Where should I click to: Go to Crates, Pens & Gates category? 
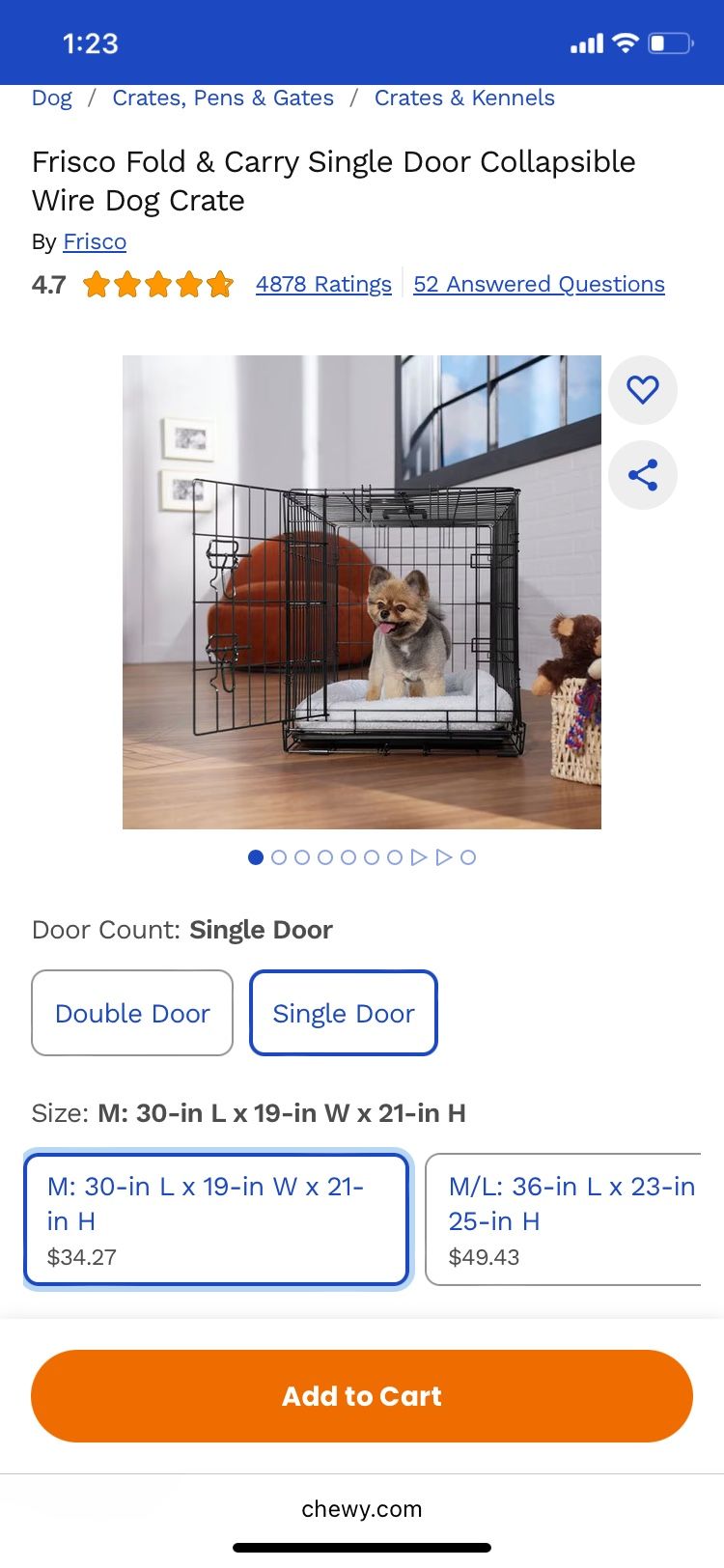point(223,98)
